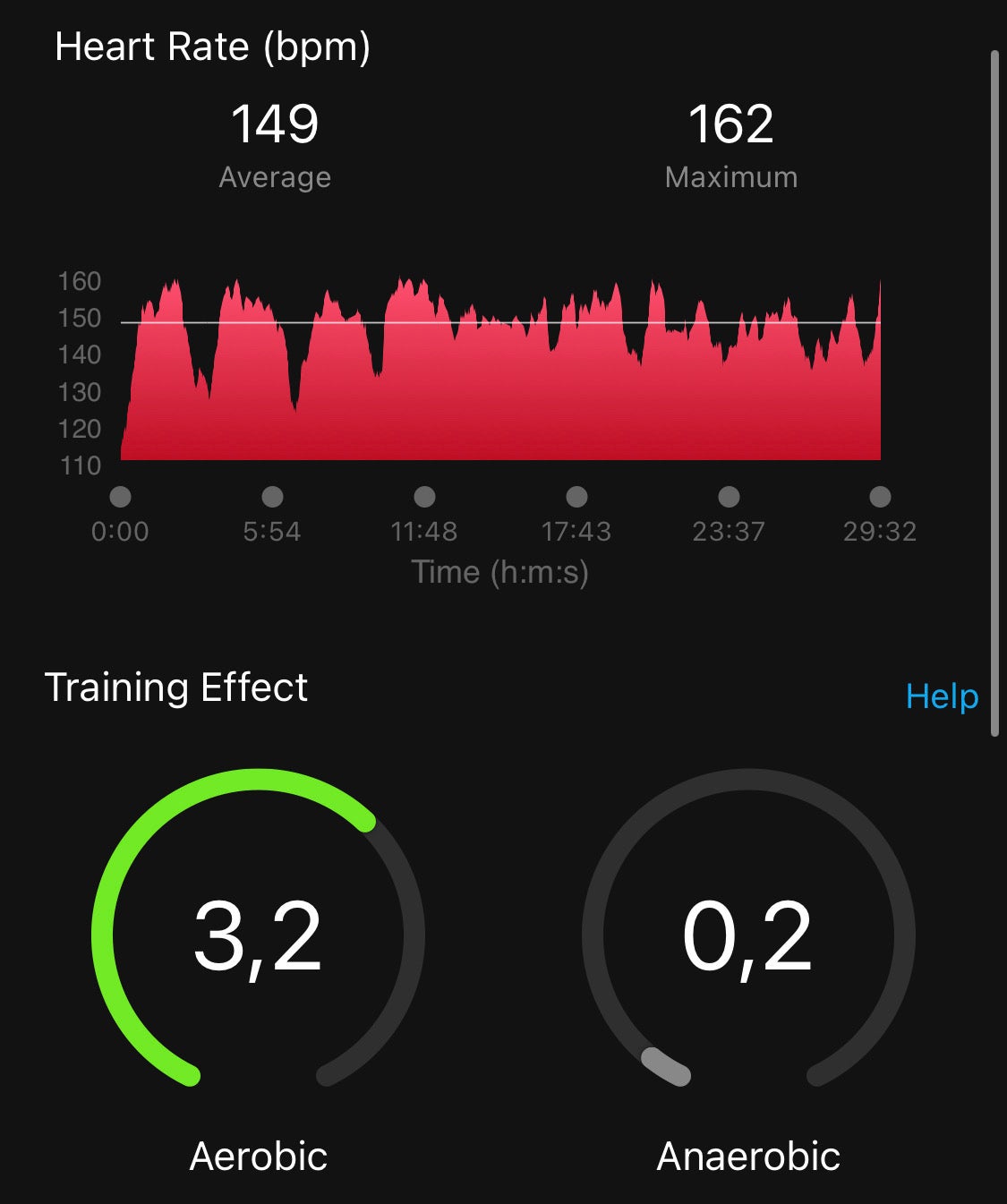Image resolution: width=1007 pixels, height=1204 pixels.
Task: Open Training Effect Help
Action: (x=942, y=696)
